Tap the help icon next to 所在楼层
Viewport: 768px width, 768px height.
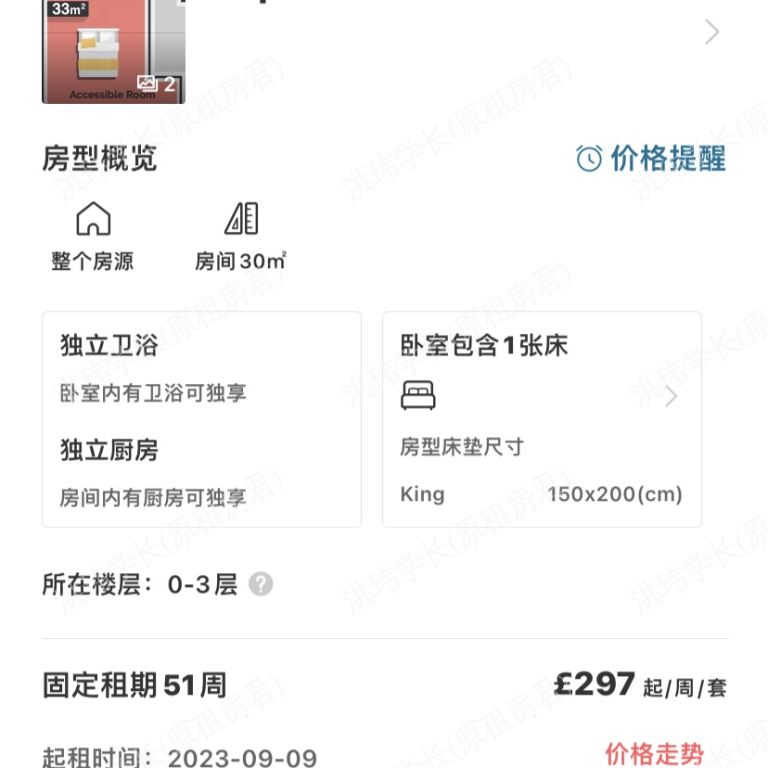click(x=261, y=584)
